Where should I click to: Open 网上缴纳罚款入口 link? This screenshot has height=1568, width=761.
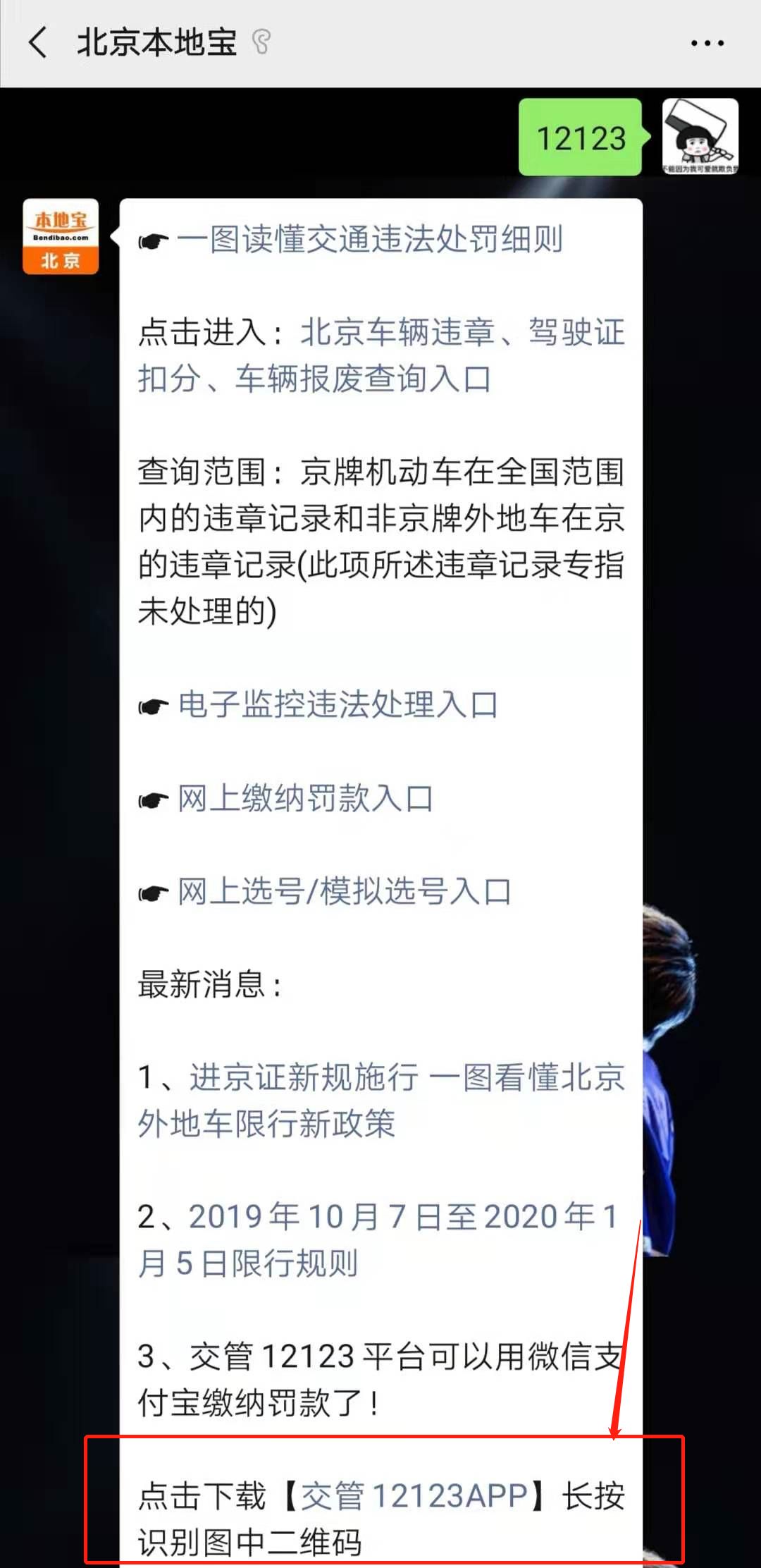(305, 798)
